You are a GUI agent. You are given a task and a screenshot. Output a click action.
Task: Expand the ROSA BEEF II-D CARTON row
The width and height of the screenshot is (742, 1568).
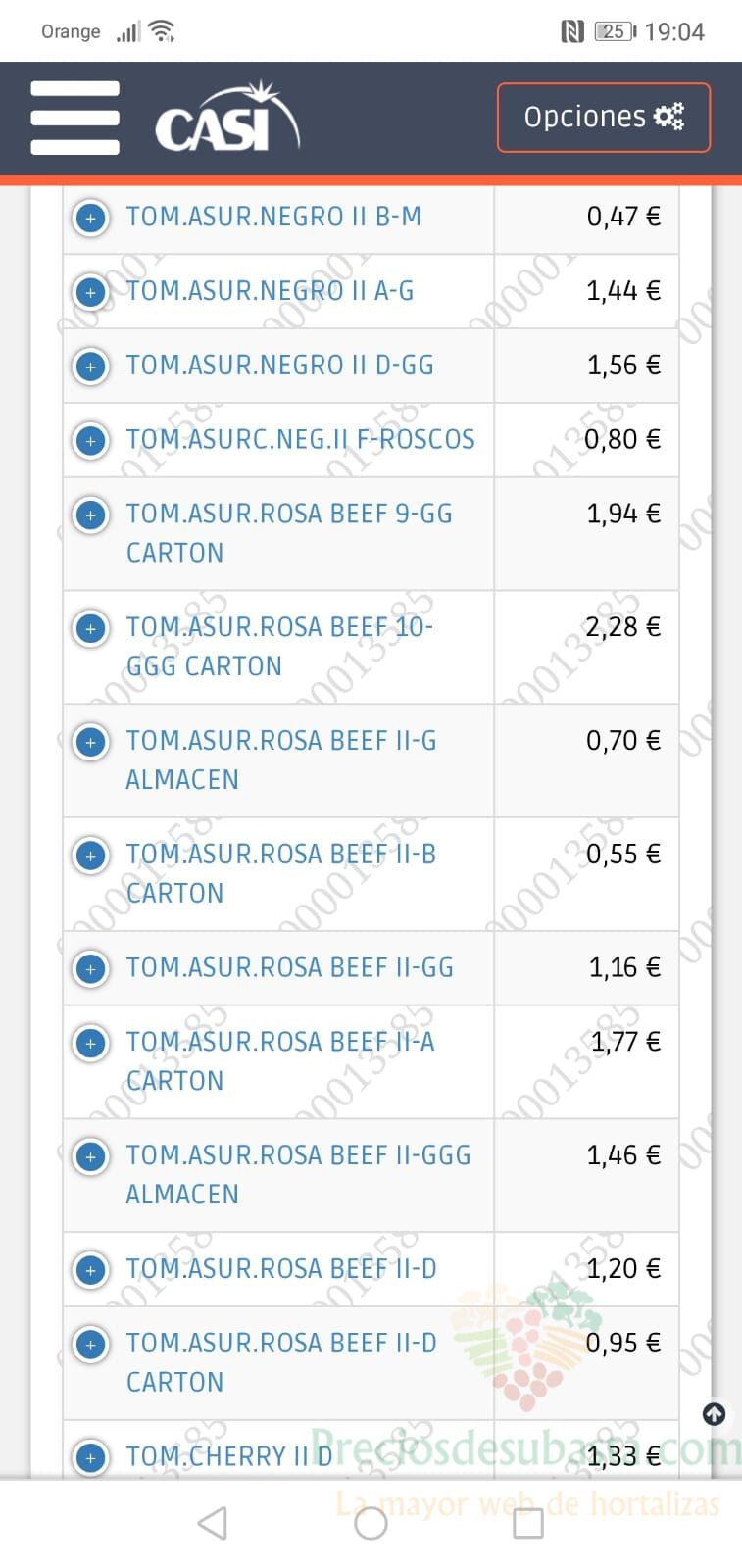(x=91, y=1345)
